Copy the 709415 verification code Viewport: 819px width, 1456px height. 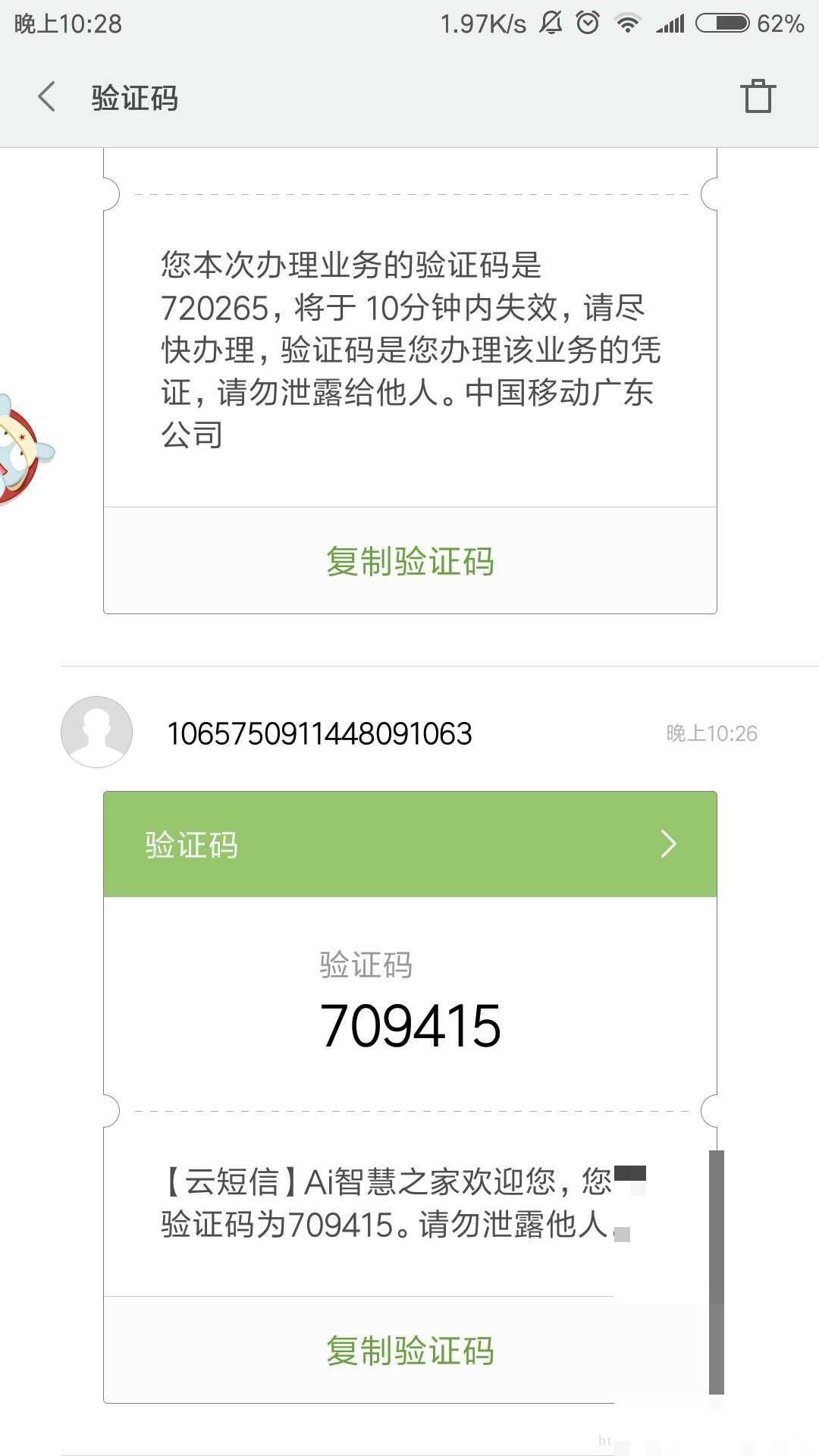[x=410, y=1351]
